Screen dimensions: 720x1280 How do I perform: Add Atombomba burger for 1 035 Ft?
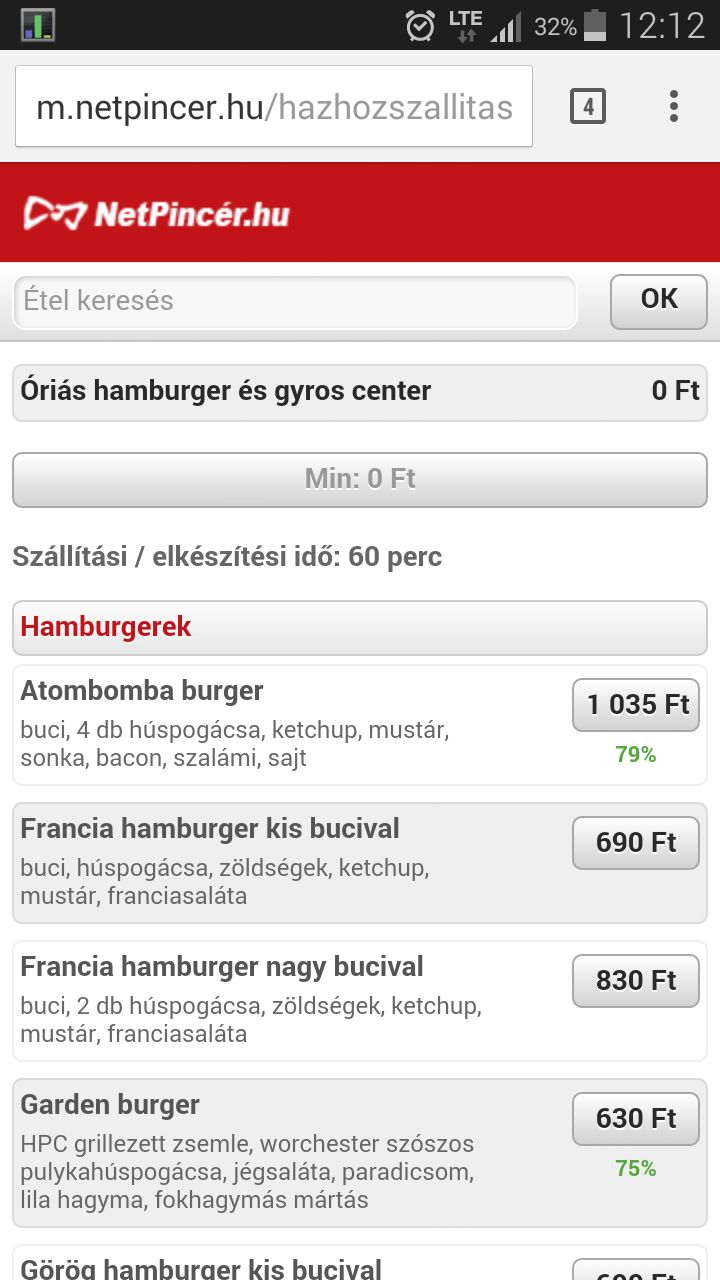coord(636,705)
